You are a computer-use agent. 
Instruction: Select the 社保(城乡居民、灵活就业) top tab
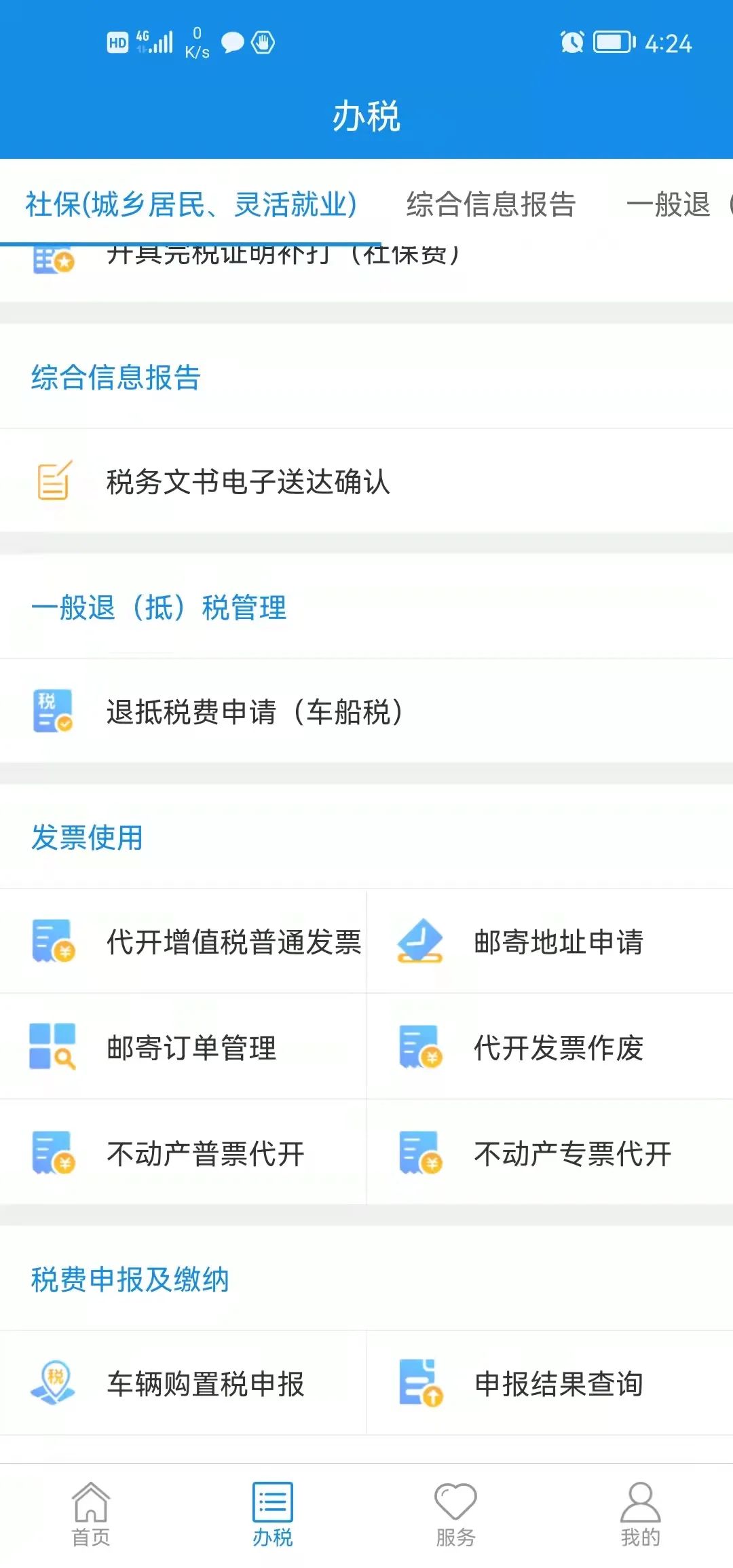coord(191,204)
